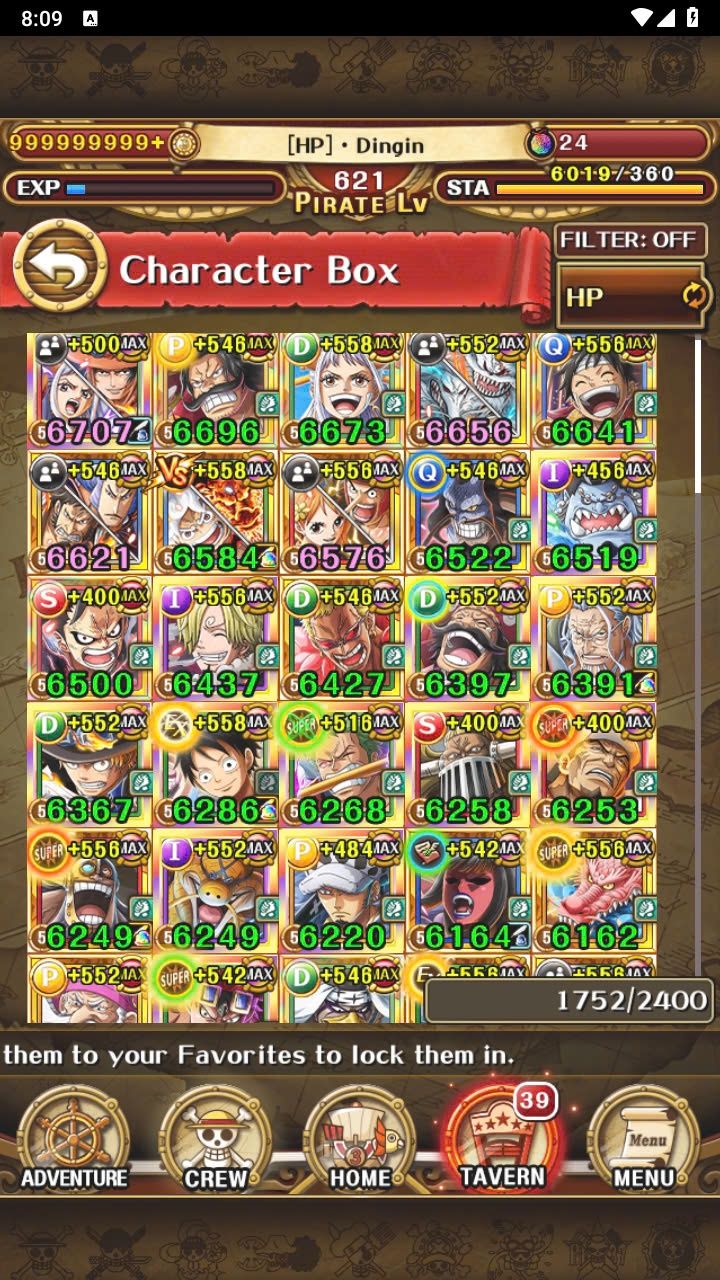Select the character with 6707 HP
Screen dimensions: 720x1280
click(x=90, y=390)
